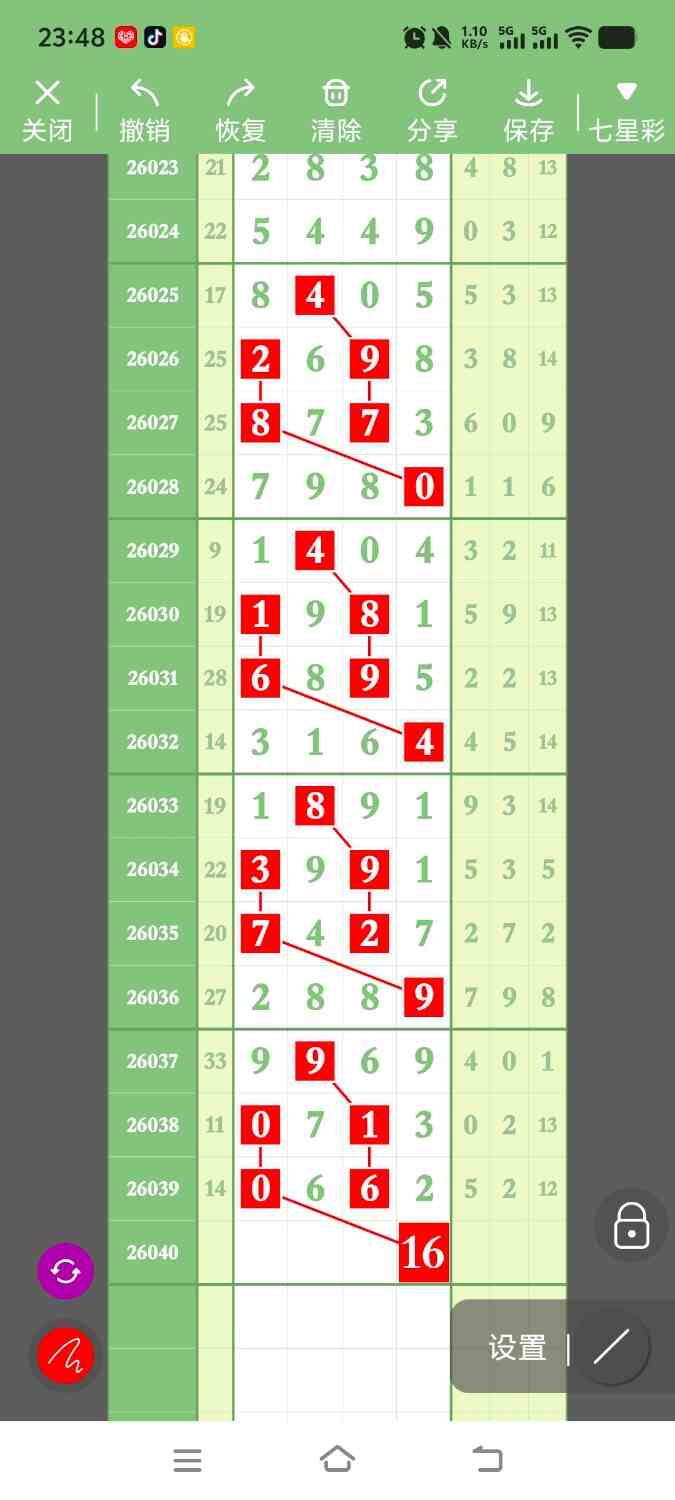
Task: Tap the purple refresh button
Action: click(x=65, y=1271)
